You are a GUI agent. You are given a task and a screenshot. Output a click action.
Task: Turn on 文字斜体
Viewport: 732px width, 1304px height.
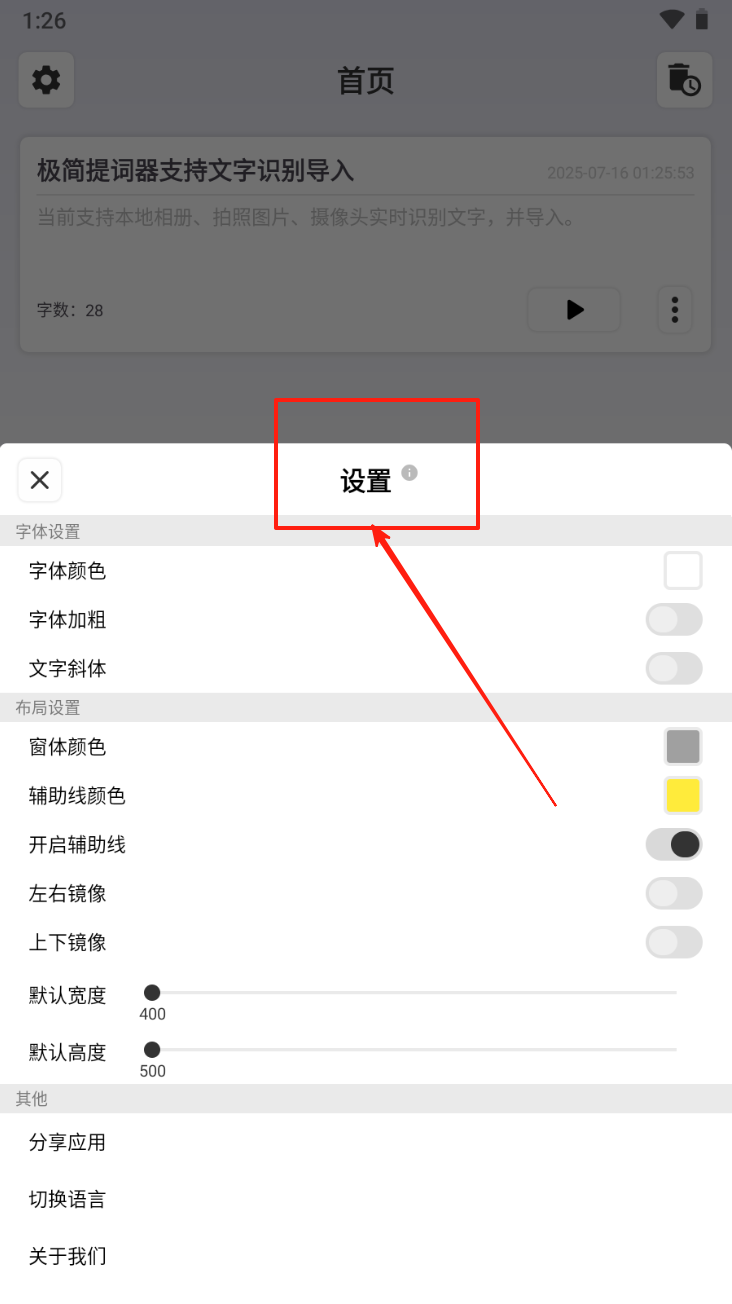(674, 668)
